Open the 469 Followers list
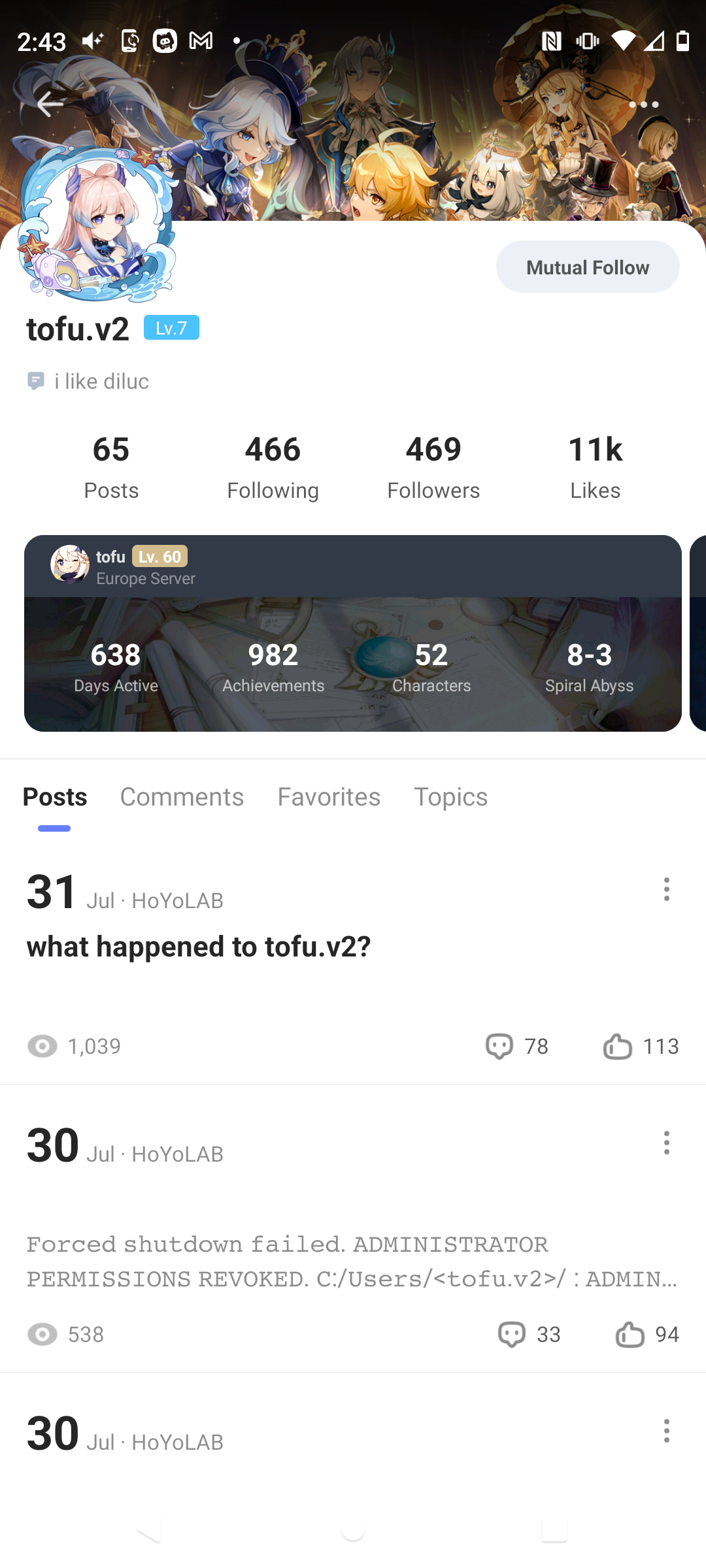706x1568 pixels. point(433,466)
